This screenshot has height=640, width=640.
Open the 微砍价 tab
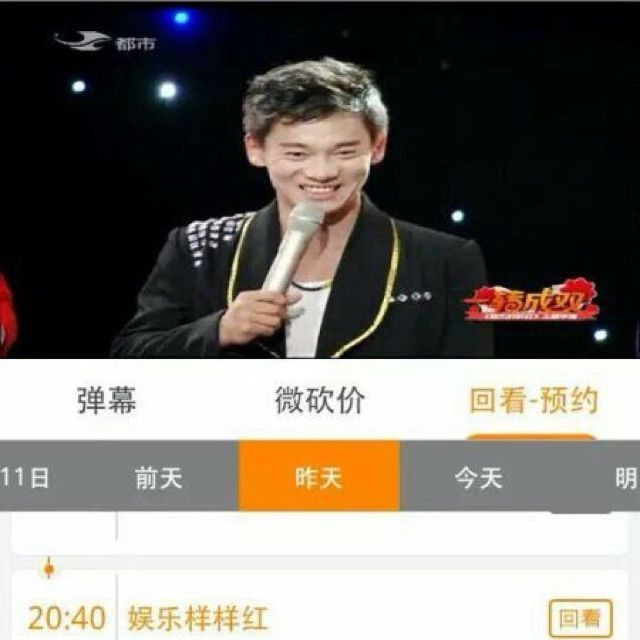click(x=320, y=401)
